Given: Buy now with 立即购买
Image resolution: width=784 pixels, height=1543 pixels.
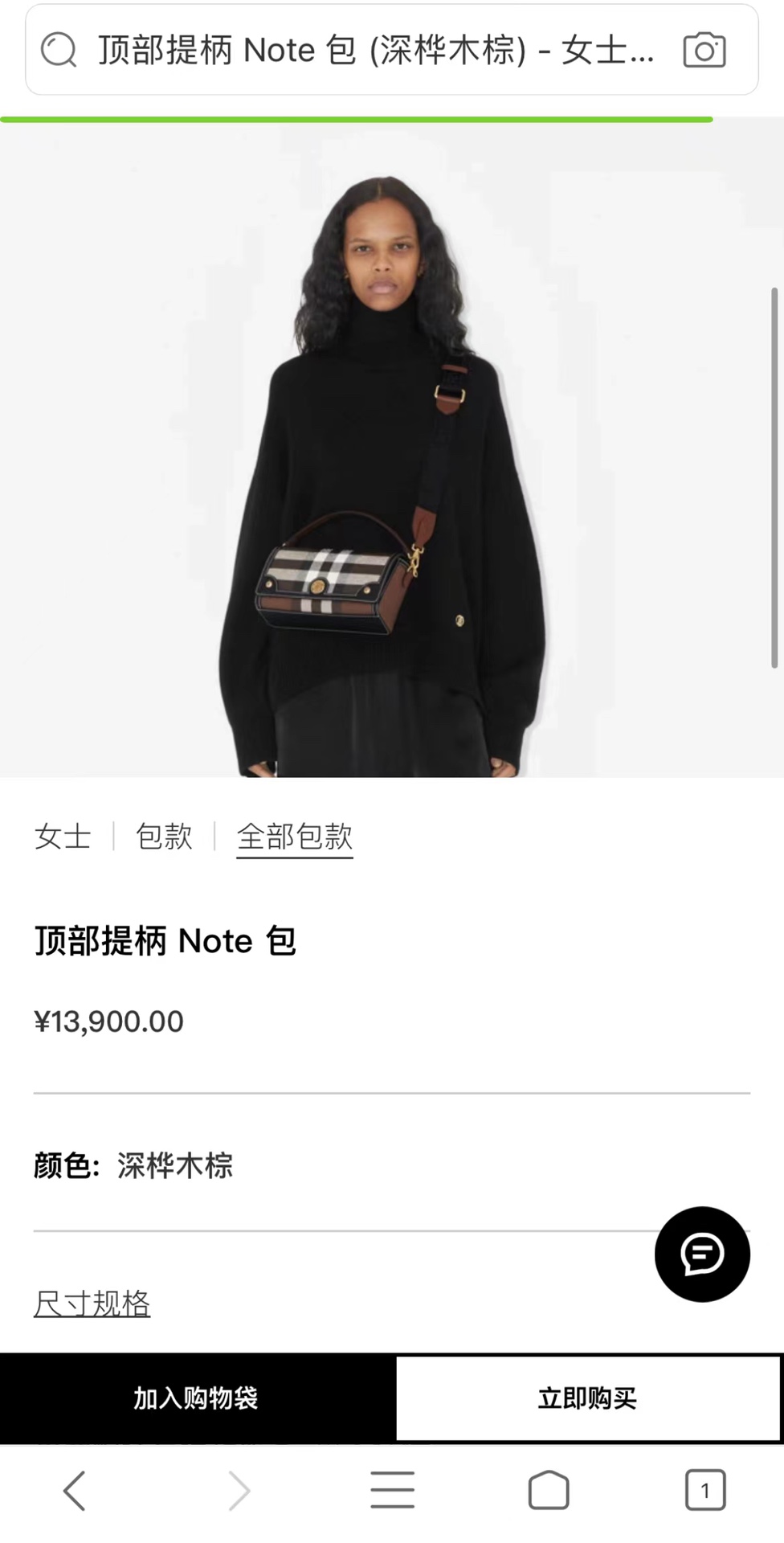Looking at the screenshot, I should click(x=587, y=1398).
